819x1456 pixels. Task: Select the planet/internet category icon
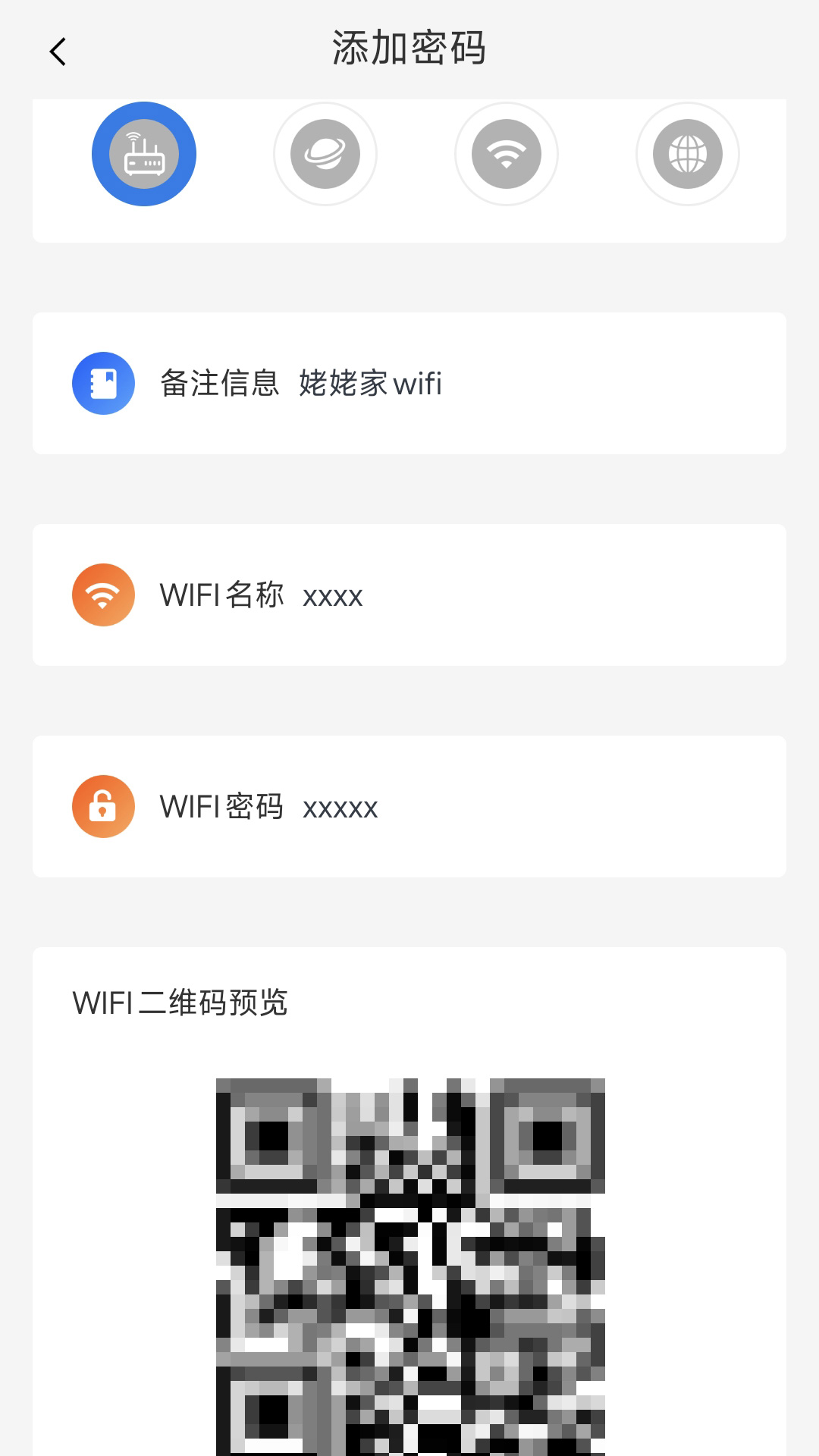pyautogui.click(x=325, y=153)
